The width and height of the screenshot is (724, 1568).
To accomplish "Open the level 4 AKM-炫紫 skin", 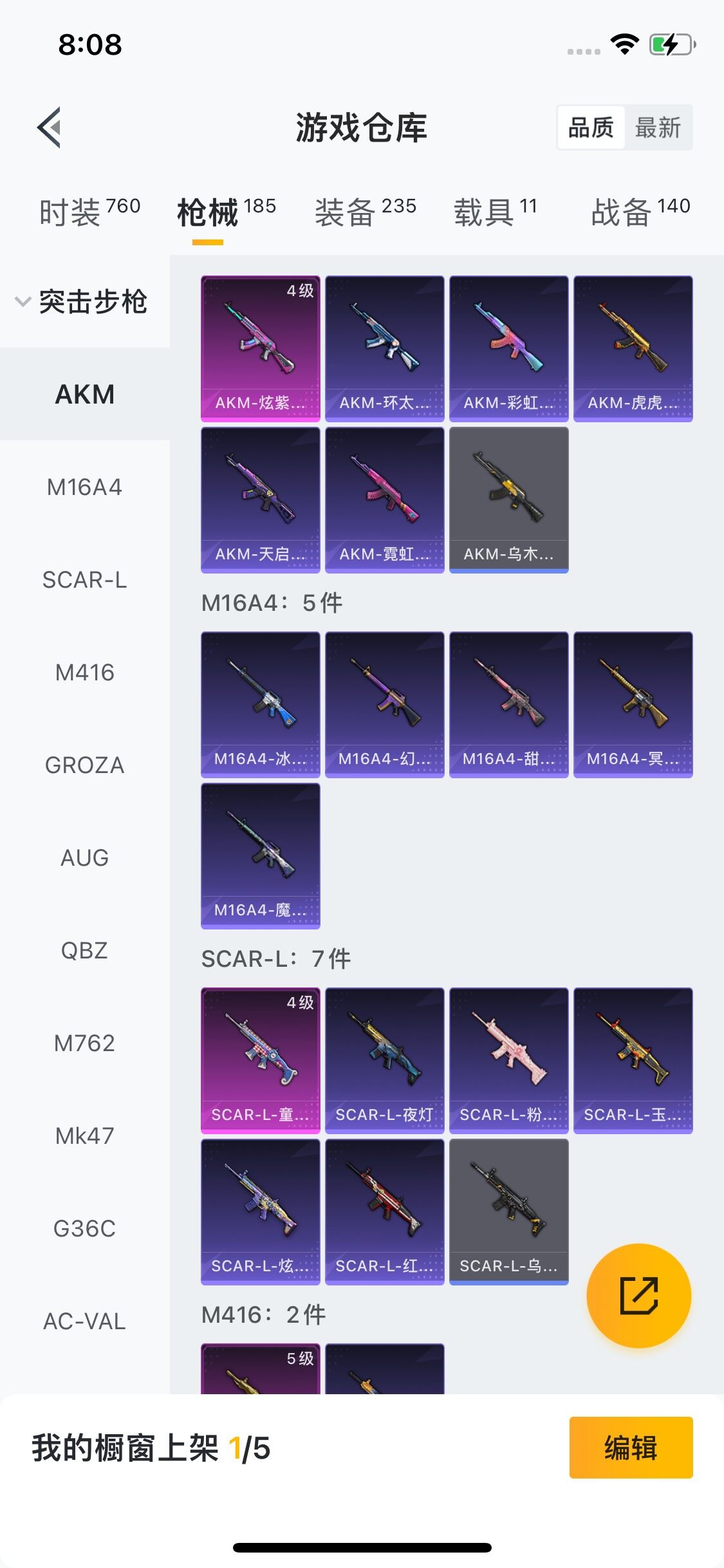I will [260, 348].
